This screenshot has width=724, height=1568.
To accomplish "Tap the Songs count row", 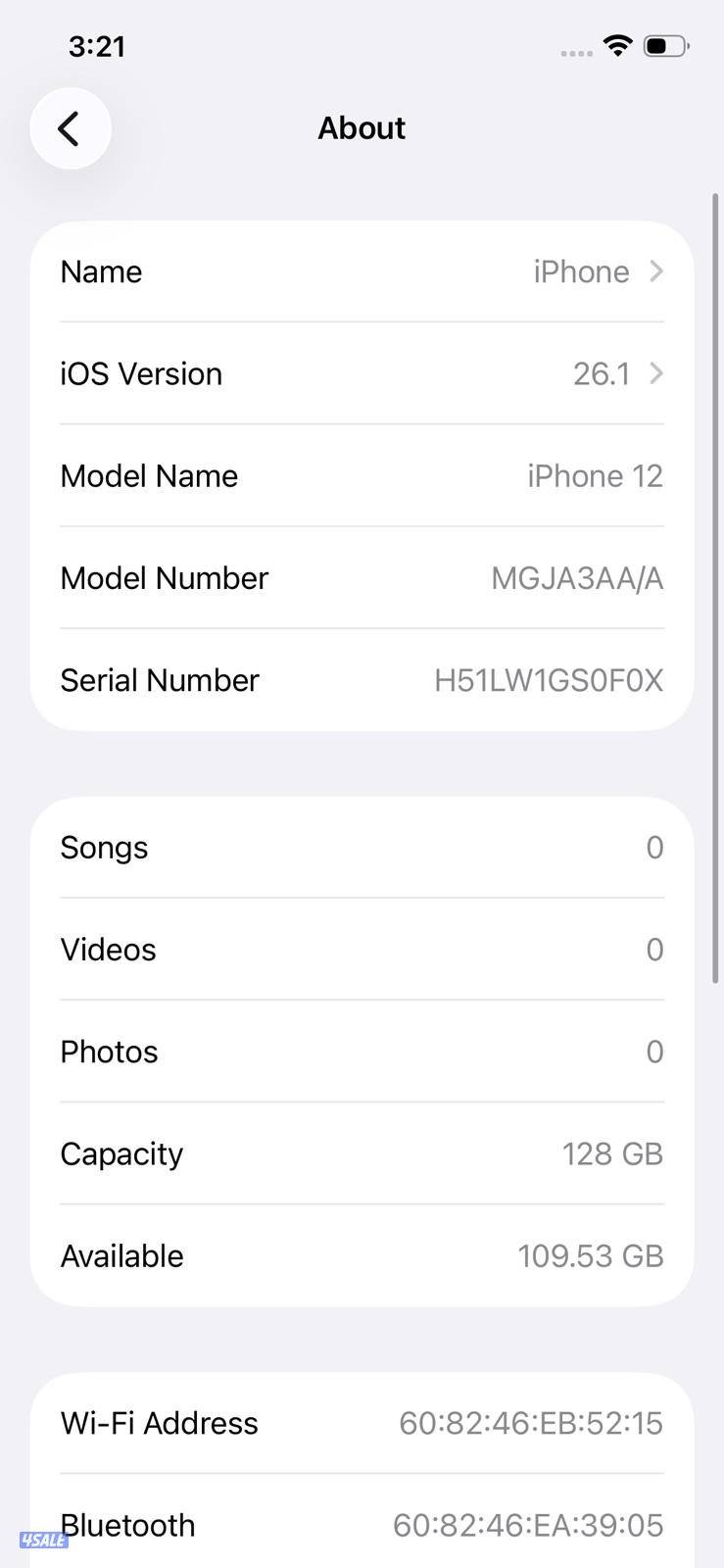I will [x=362, y=847].
